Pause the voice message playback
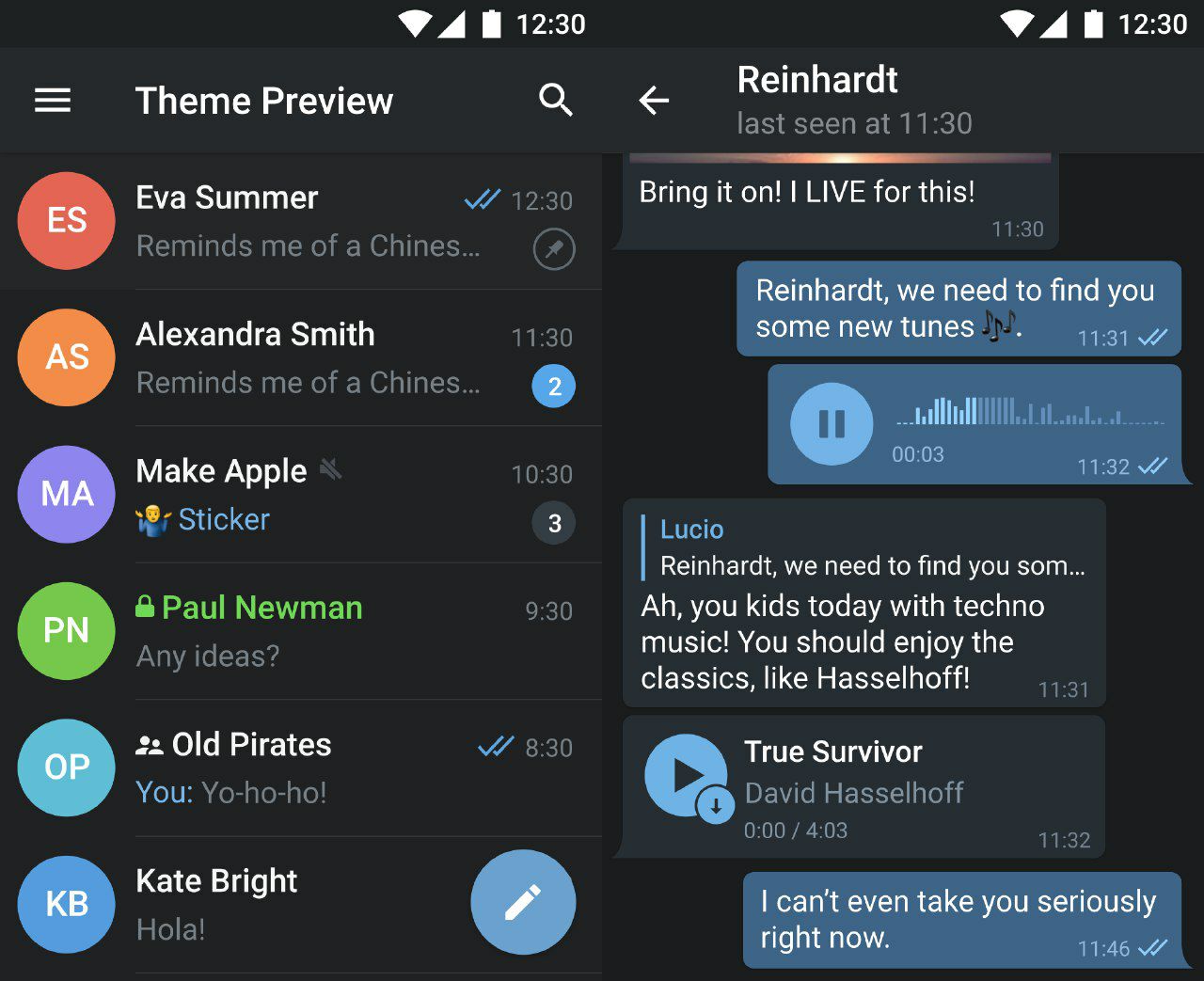Image resolution: width=1204 pixels, height=981 pixels. [832, 424]
